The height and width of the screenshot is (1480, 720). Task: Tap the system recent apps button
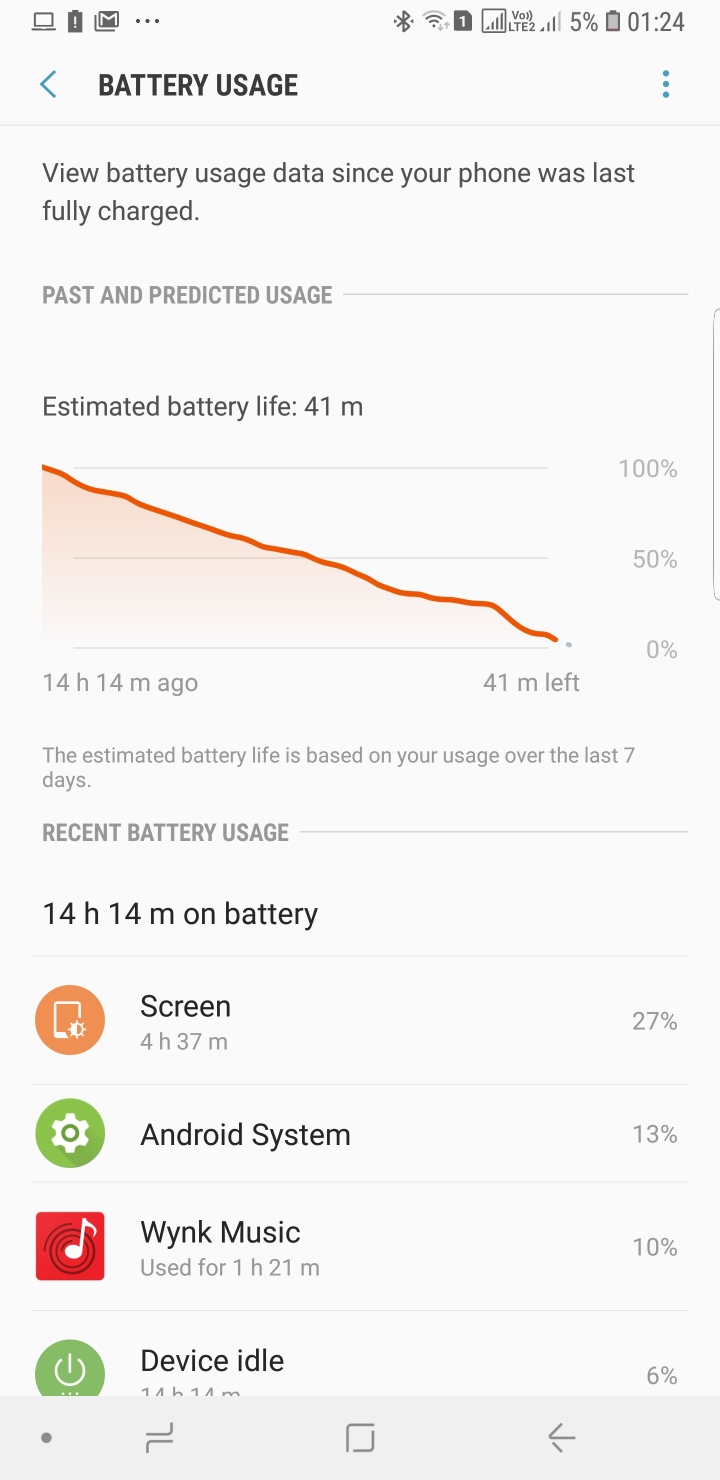coord(159,1438)
